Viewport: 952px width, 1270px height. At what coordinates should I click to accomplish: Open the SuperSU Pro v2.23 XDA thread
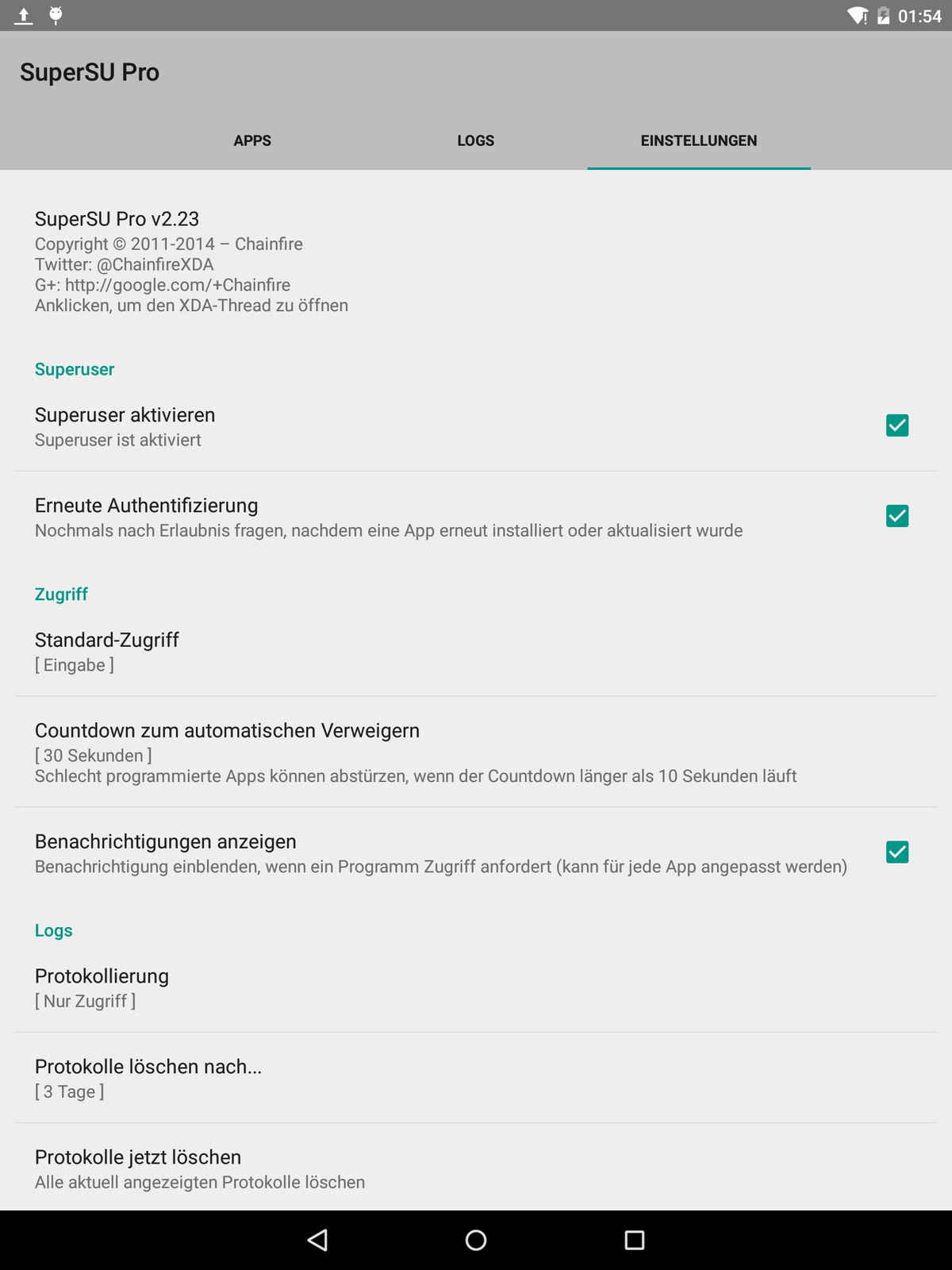[x=191, y=261]
